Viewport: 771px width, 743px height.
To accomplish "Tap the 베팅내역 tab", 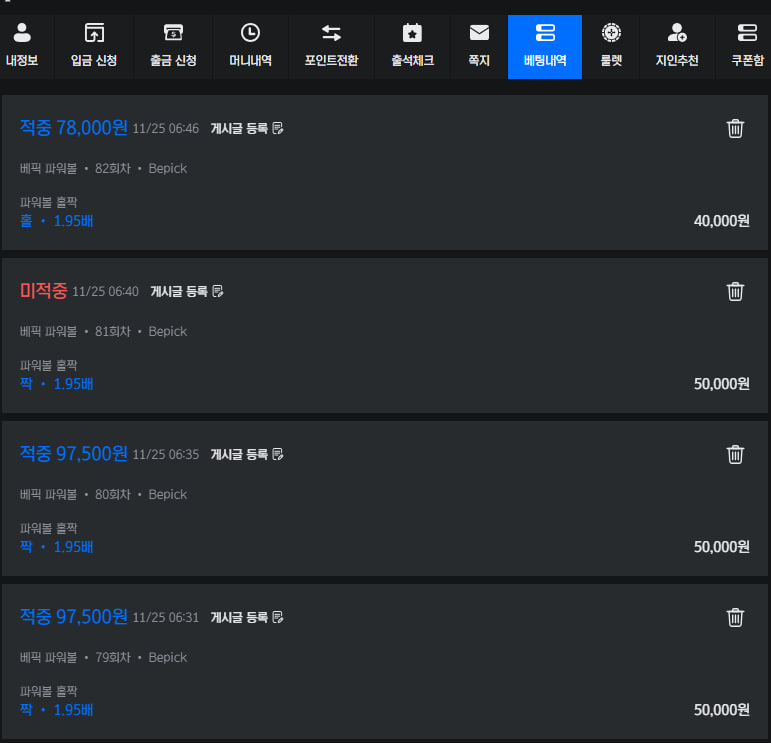I will [x=545, y=46].
